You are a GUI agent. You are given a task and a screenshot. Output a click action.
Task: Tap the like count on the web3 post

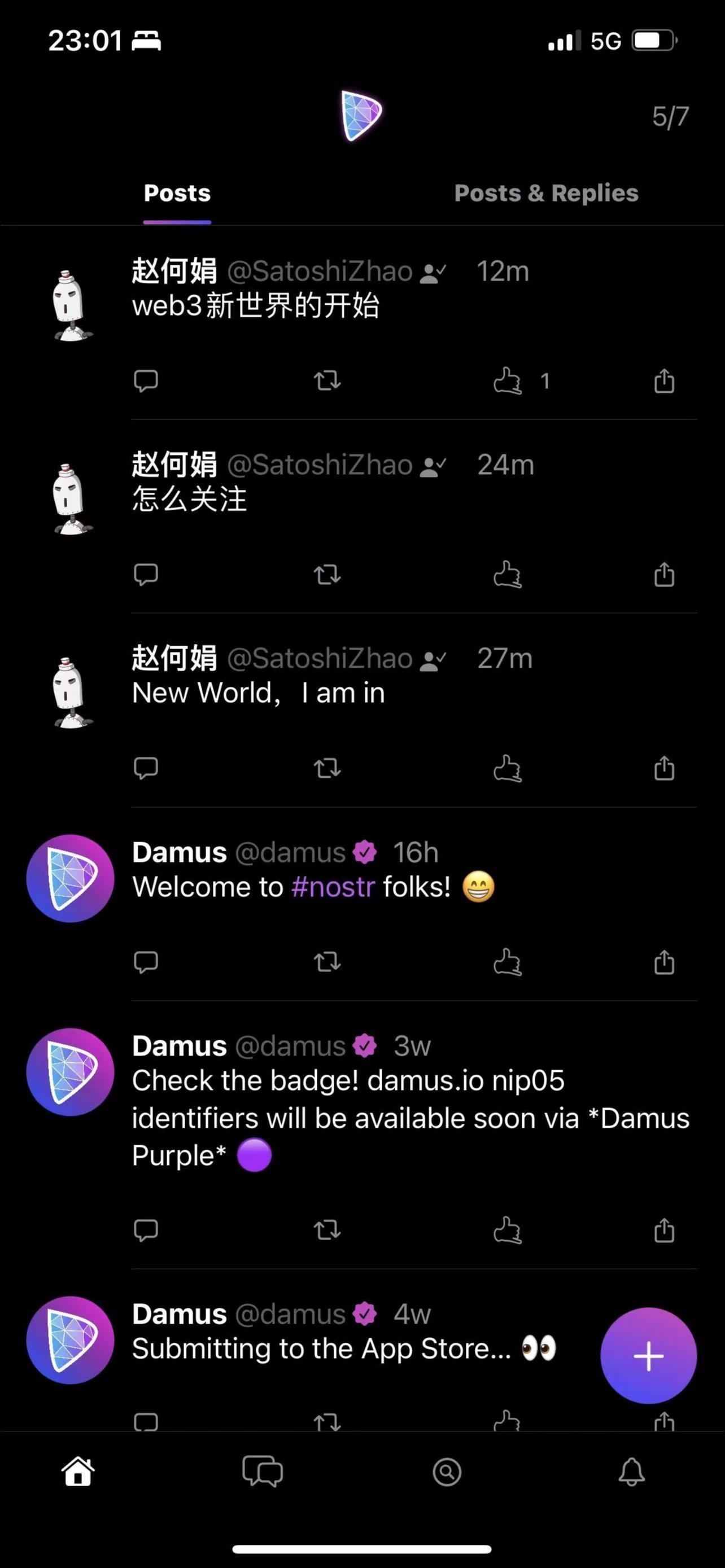pos(545,381)
